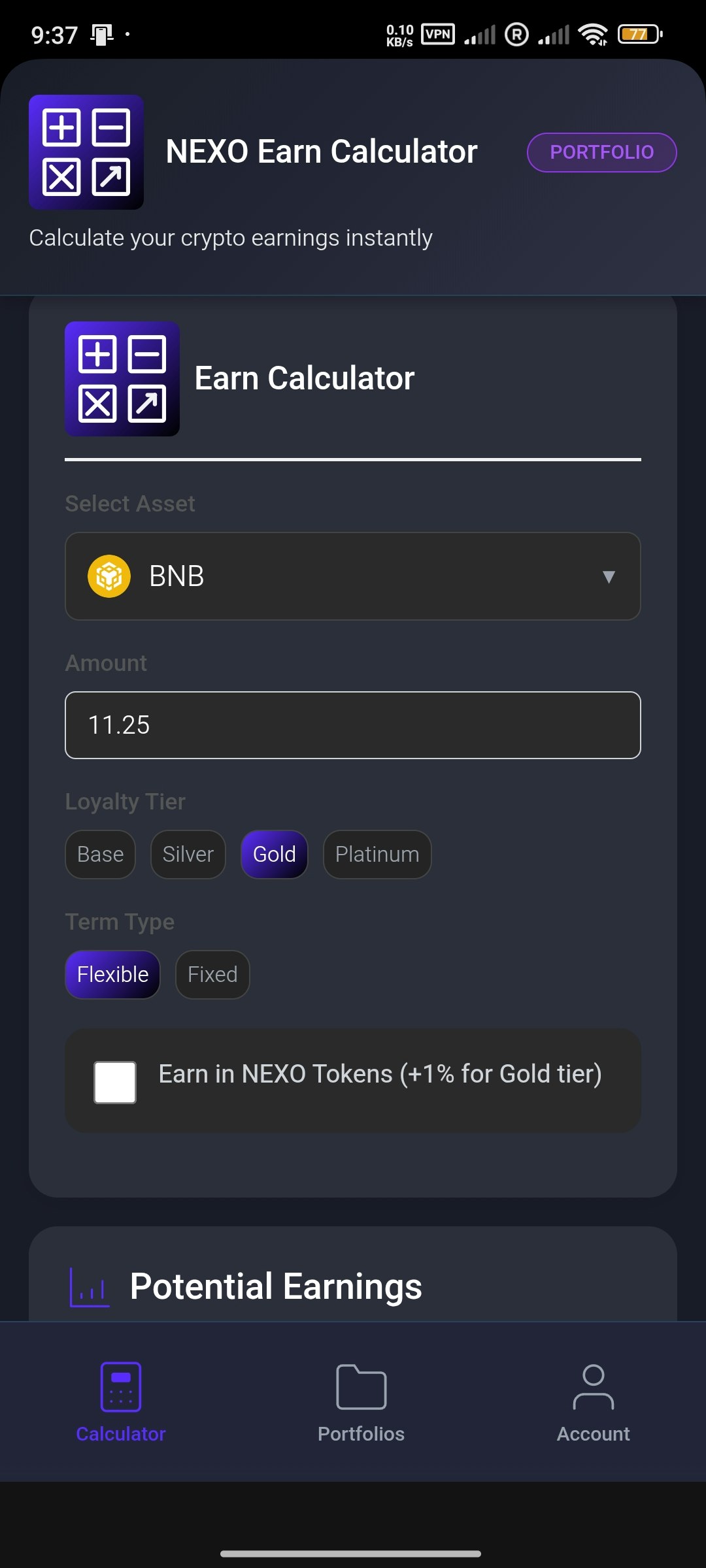The image size is (706, 1568).
Task: Open the Select Asset dropdown
Action: pyautogui.click(x=352, y=576)
